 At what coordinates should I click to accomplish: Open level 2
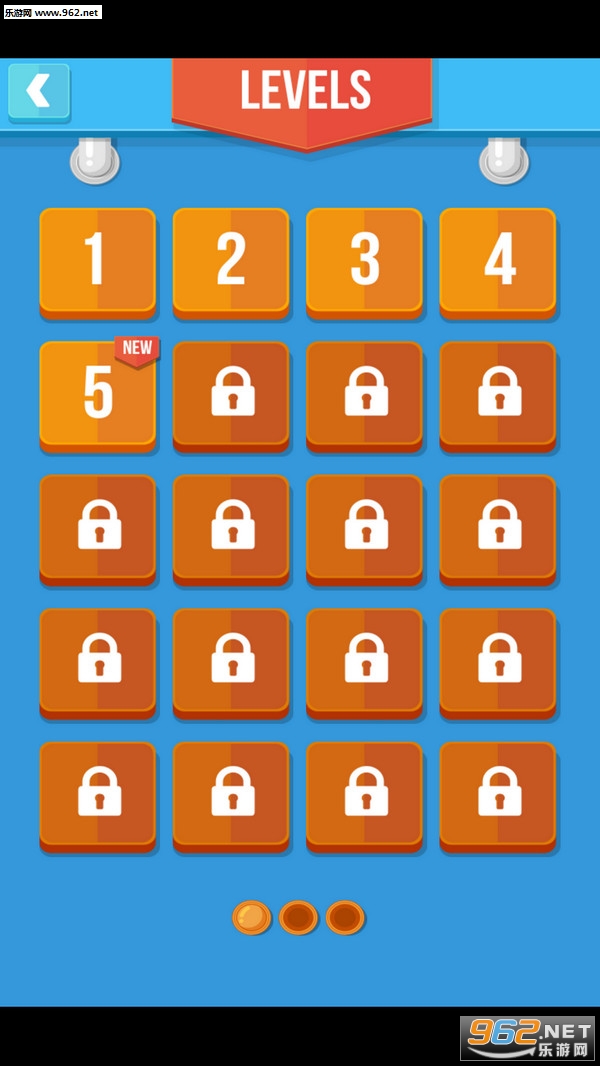point(231,261)
